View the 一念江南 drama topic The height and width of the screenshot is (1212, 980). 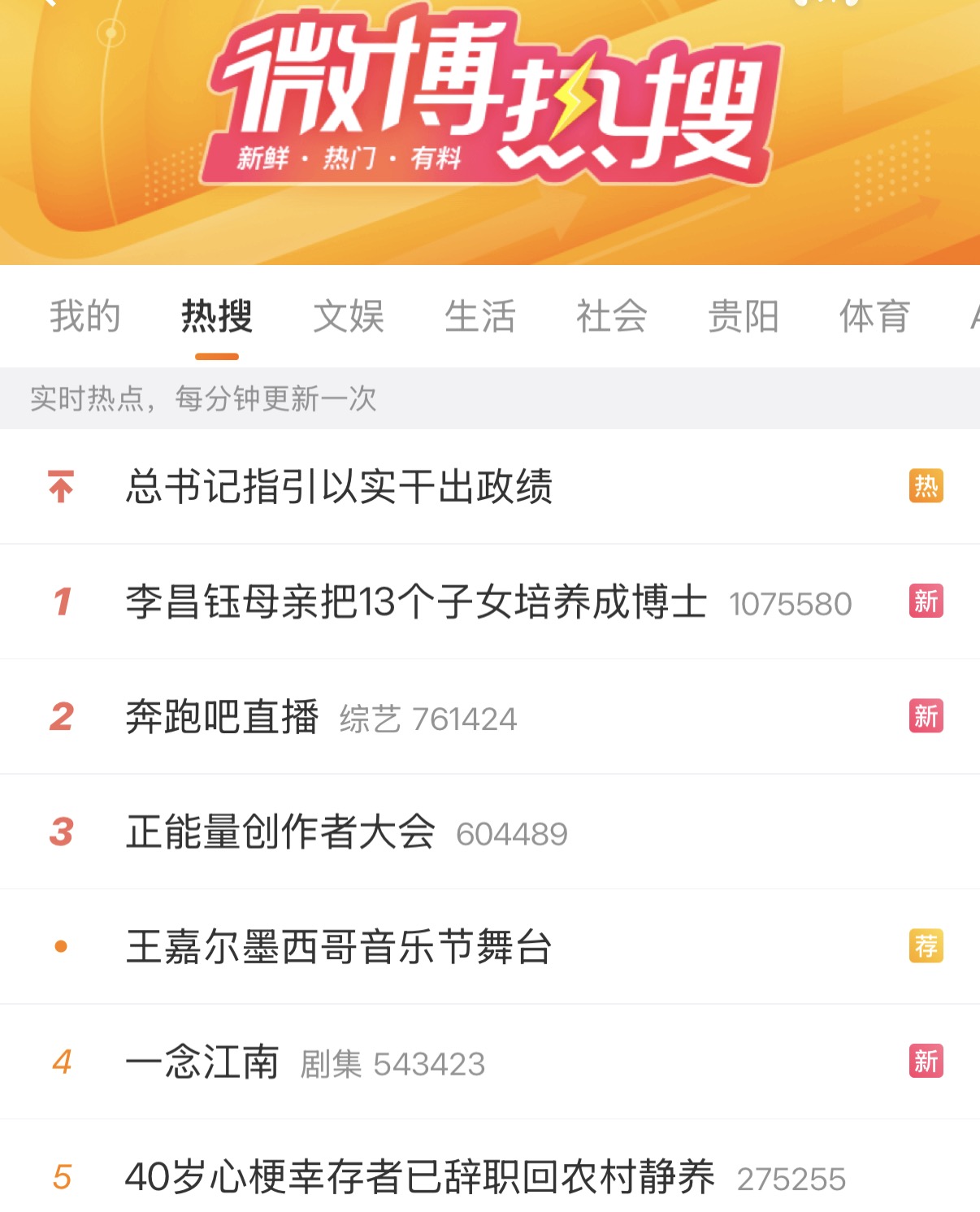[203, 1062]
